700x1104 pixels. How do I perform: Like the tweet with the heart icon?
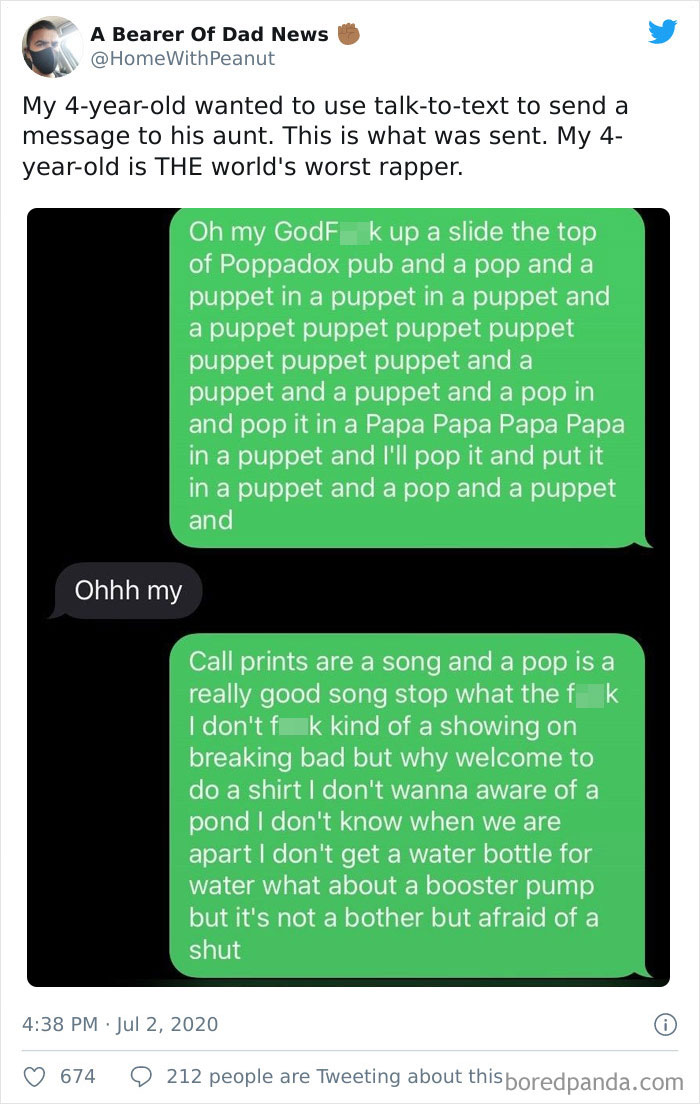click(x=36, y=1076)
